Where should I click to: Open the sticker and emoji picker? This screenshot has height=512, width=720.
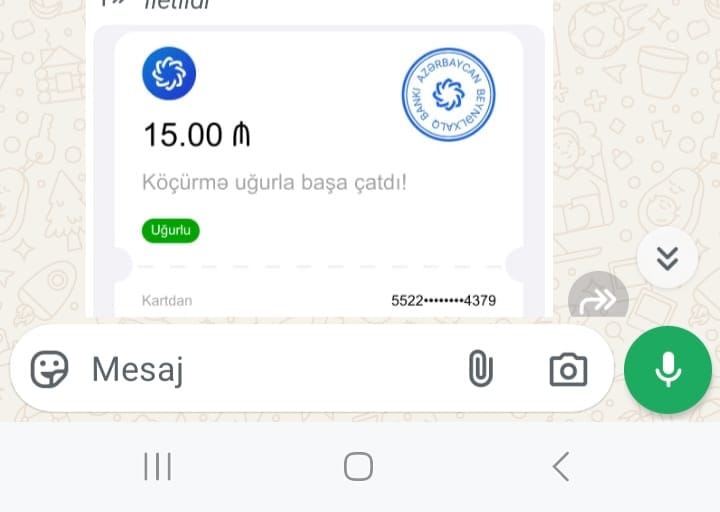point(49,370)
